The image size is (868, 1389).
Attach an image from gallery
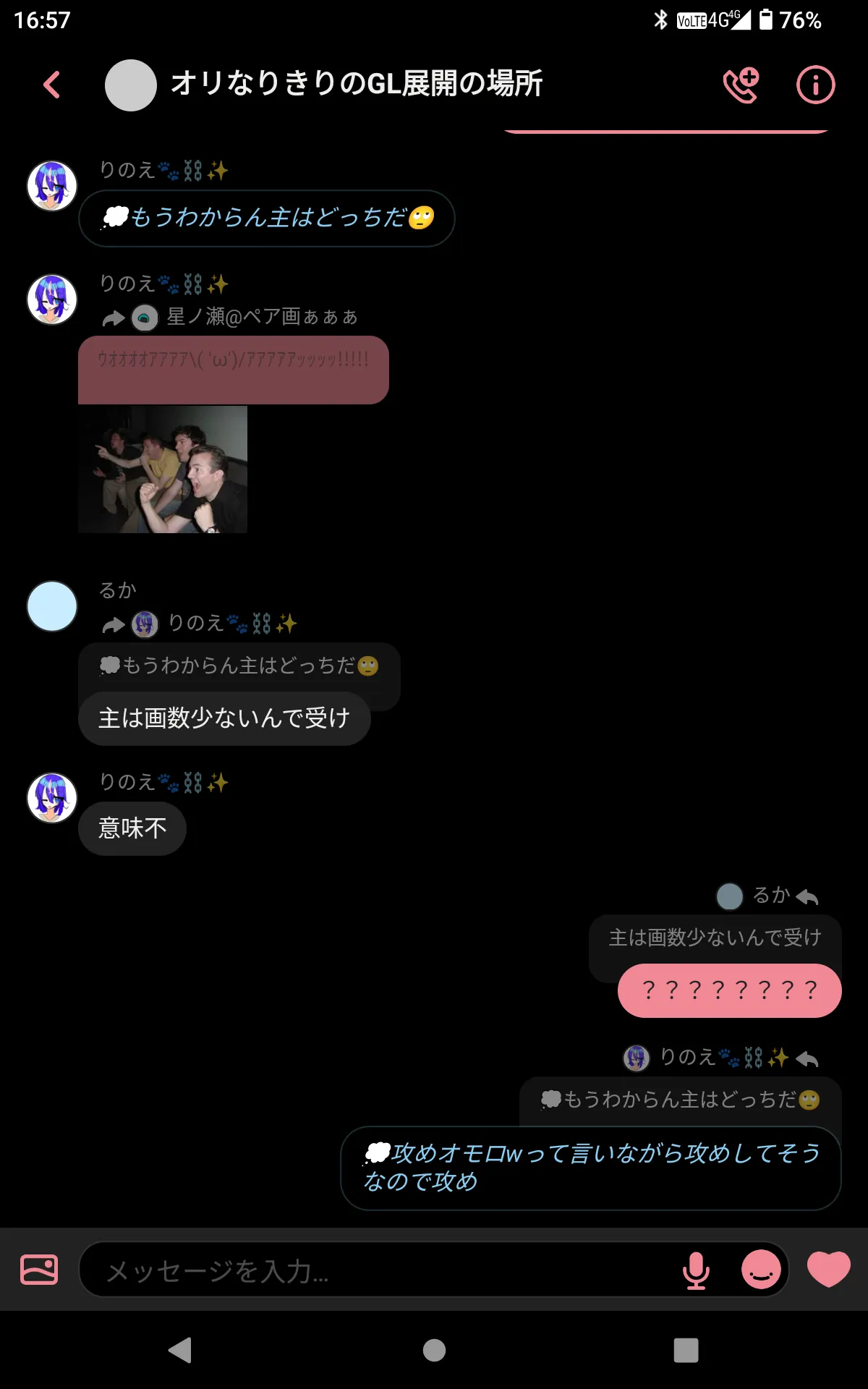coord(39,1270)
